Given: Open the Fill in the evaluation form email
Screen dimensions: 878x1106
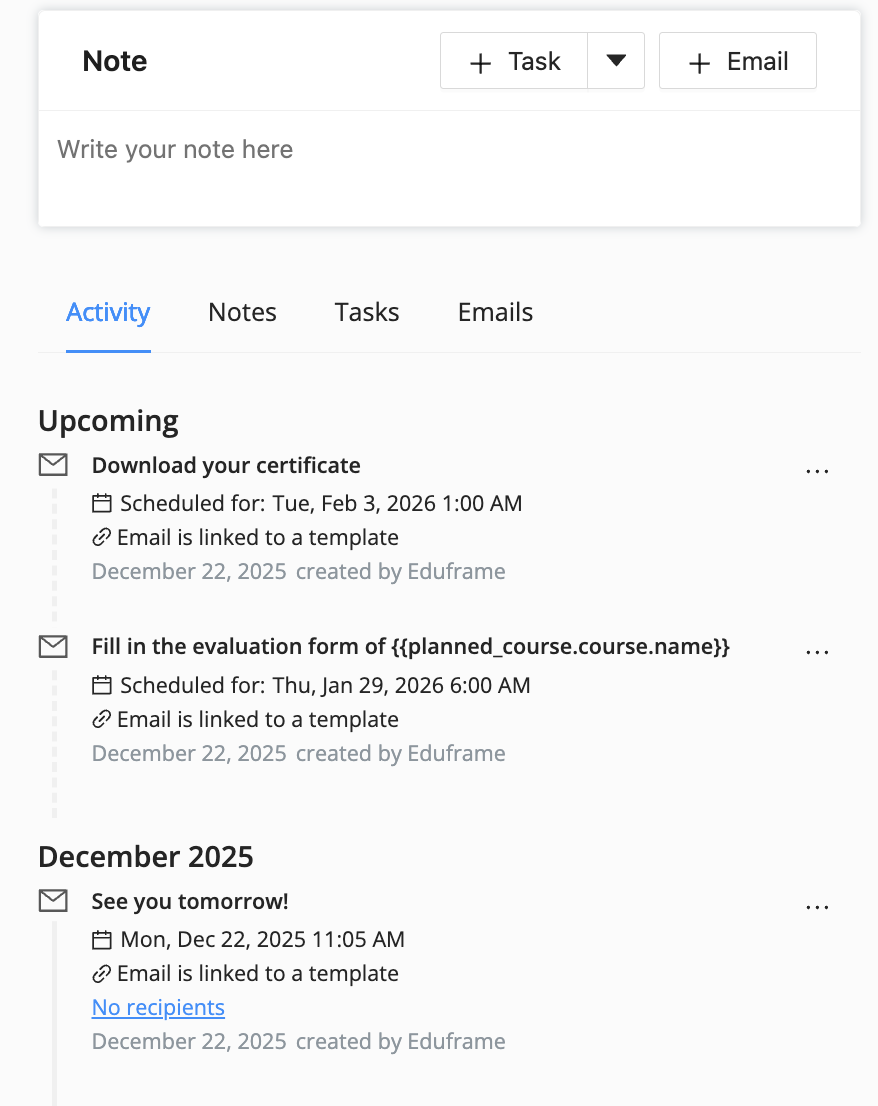Looking at the screenshot, I should (410, 647).
